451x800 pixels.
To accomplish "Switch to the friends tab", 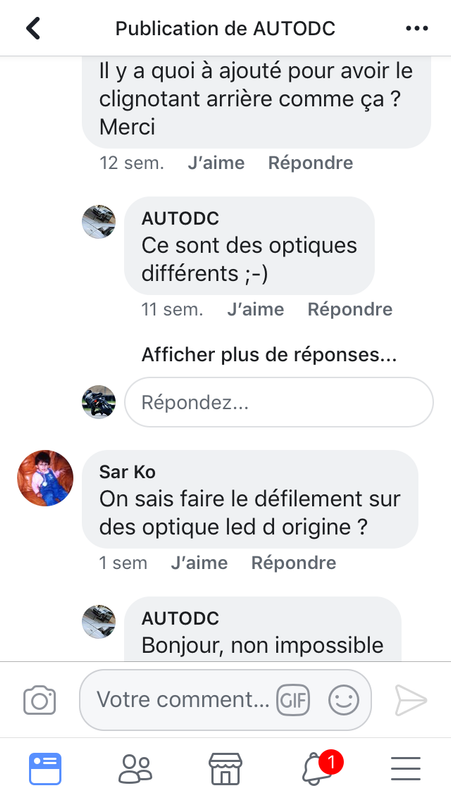I will [135, 768].
